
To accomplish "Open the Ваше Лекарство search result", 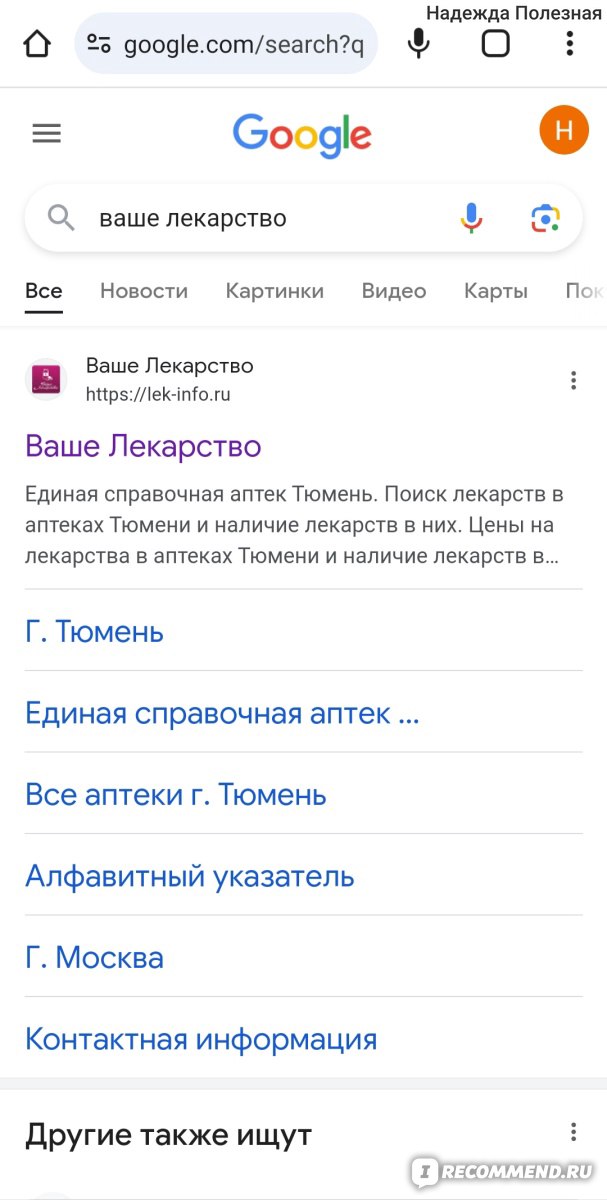I will (x=143, y=446).
